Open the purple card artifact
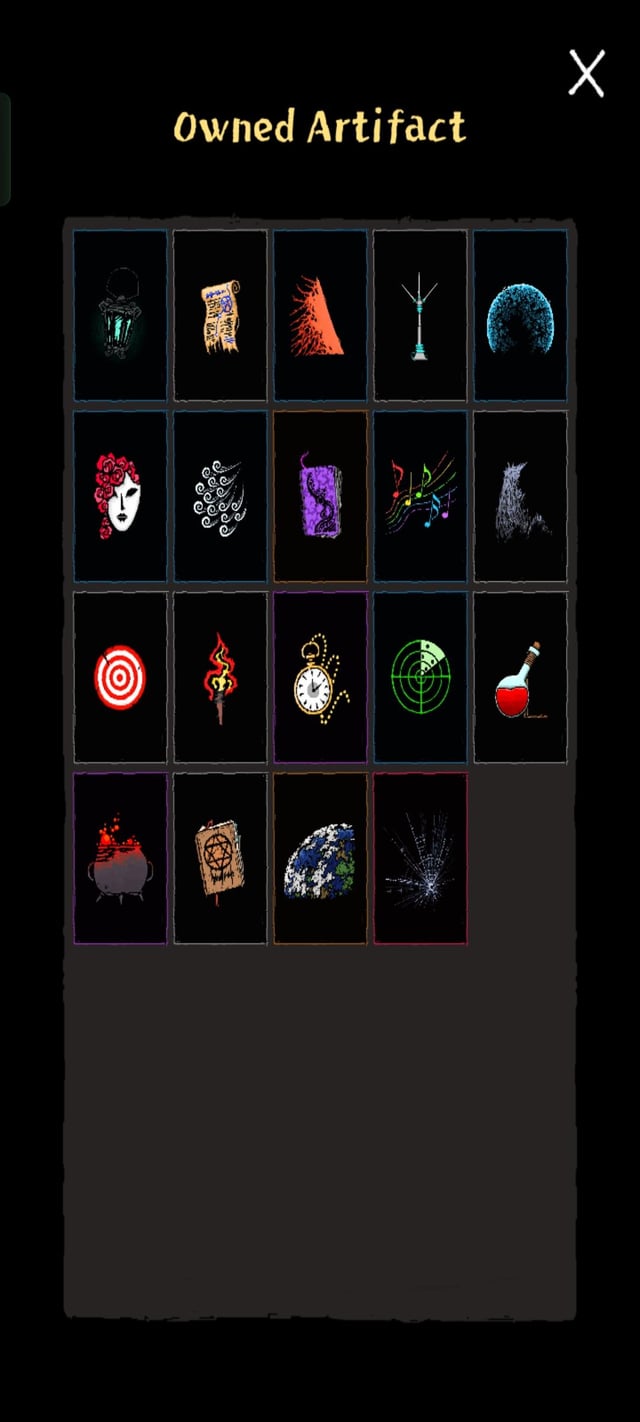 [320, 496]
